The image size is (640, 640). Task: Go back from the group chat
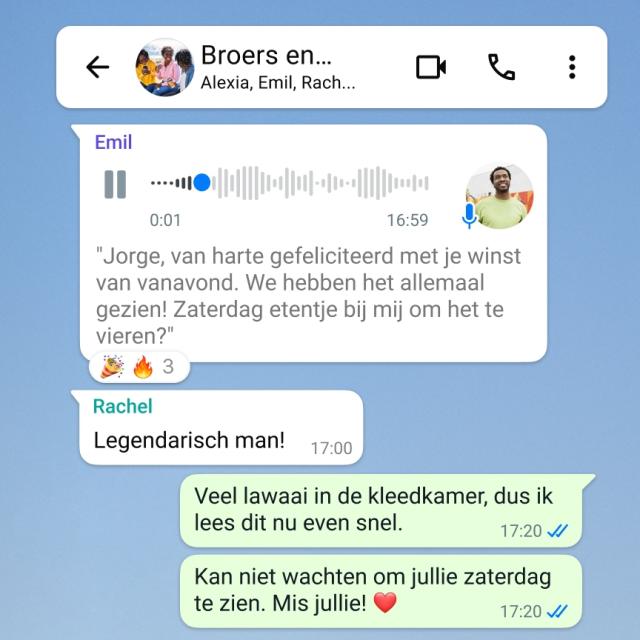97,67
